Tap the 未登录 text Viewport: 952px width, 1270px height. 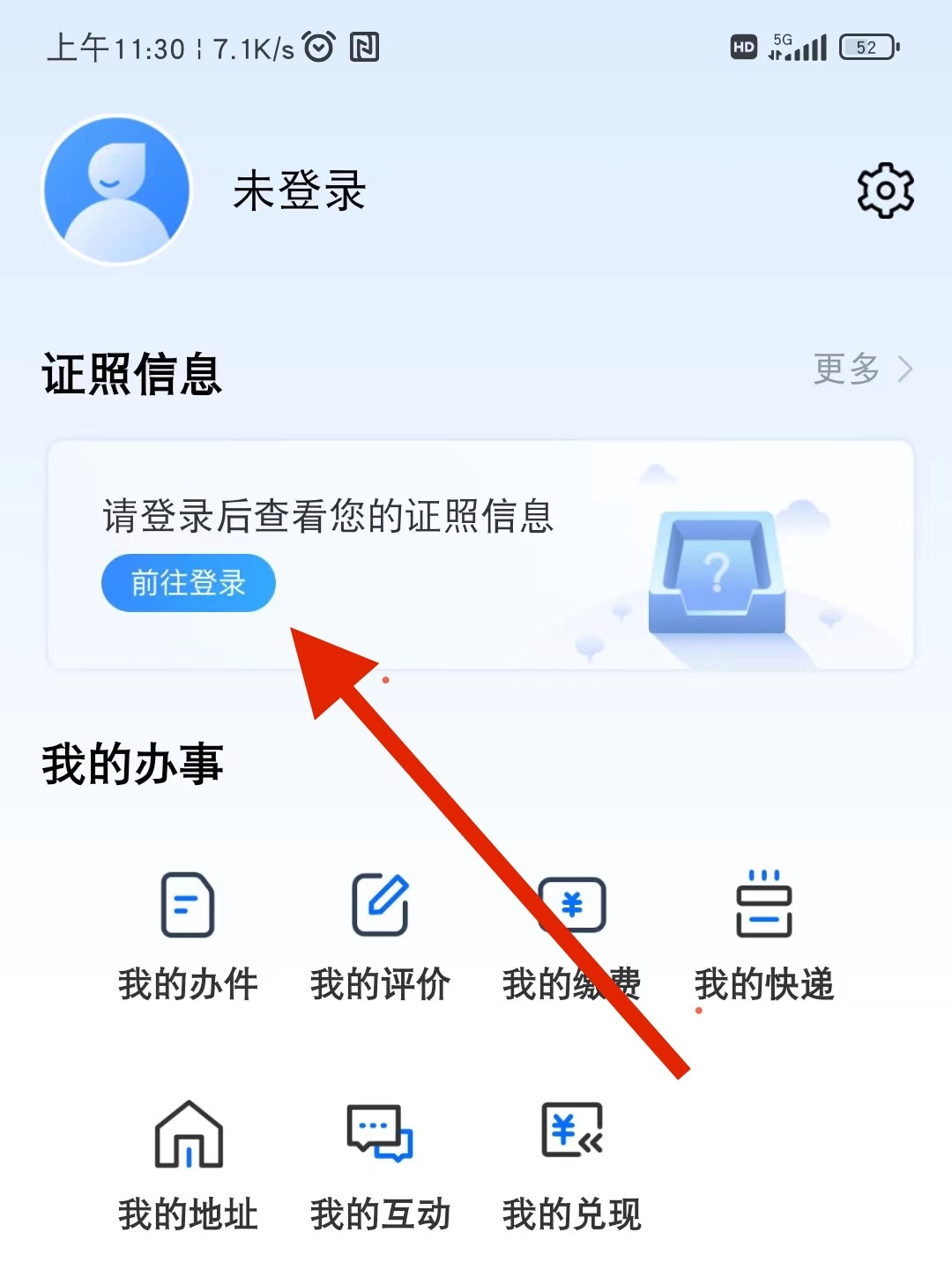[x=299, y=190]
